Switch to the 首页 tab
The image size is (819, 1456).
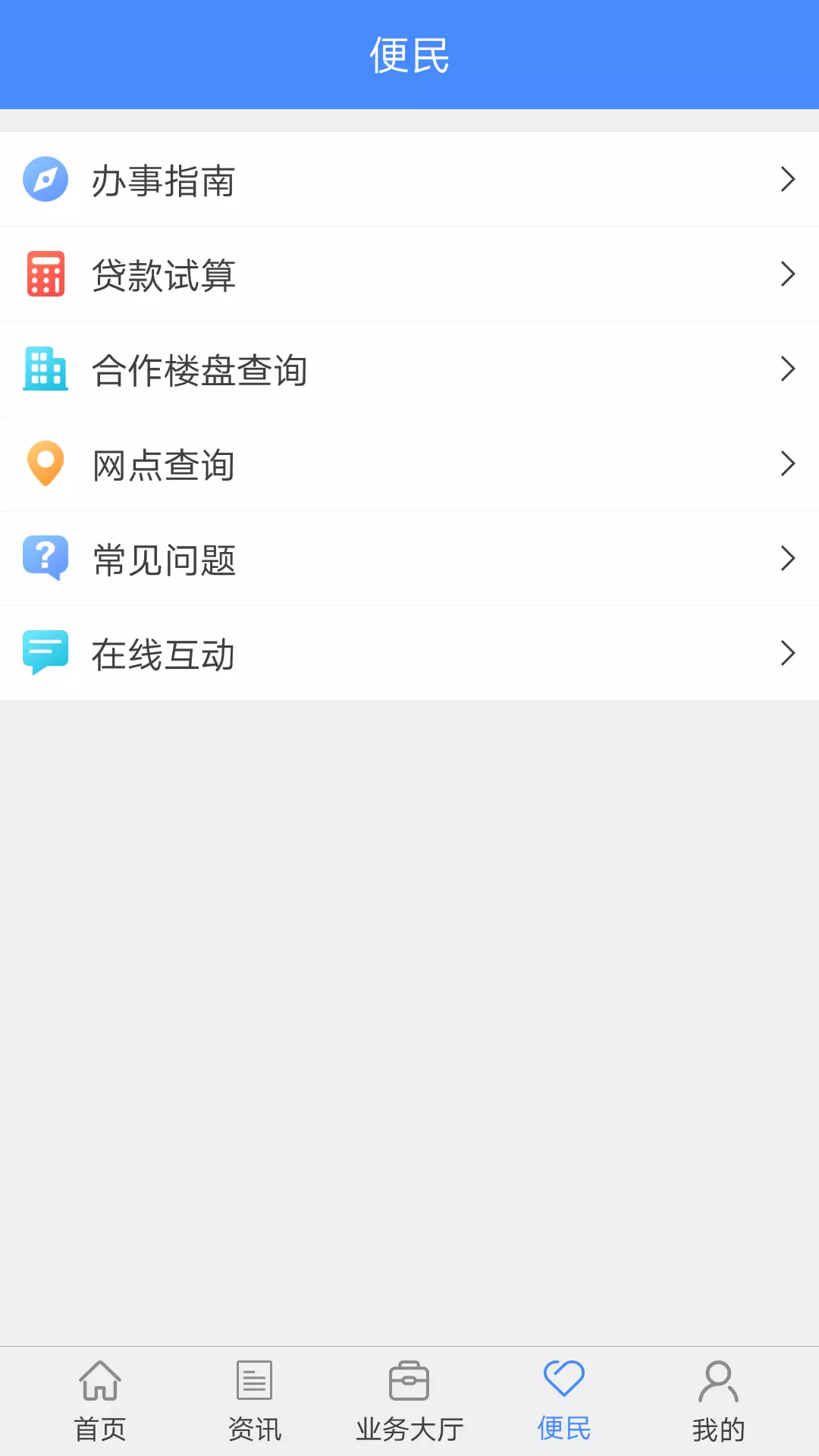(100, 1401)
